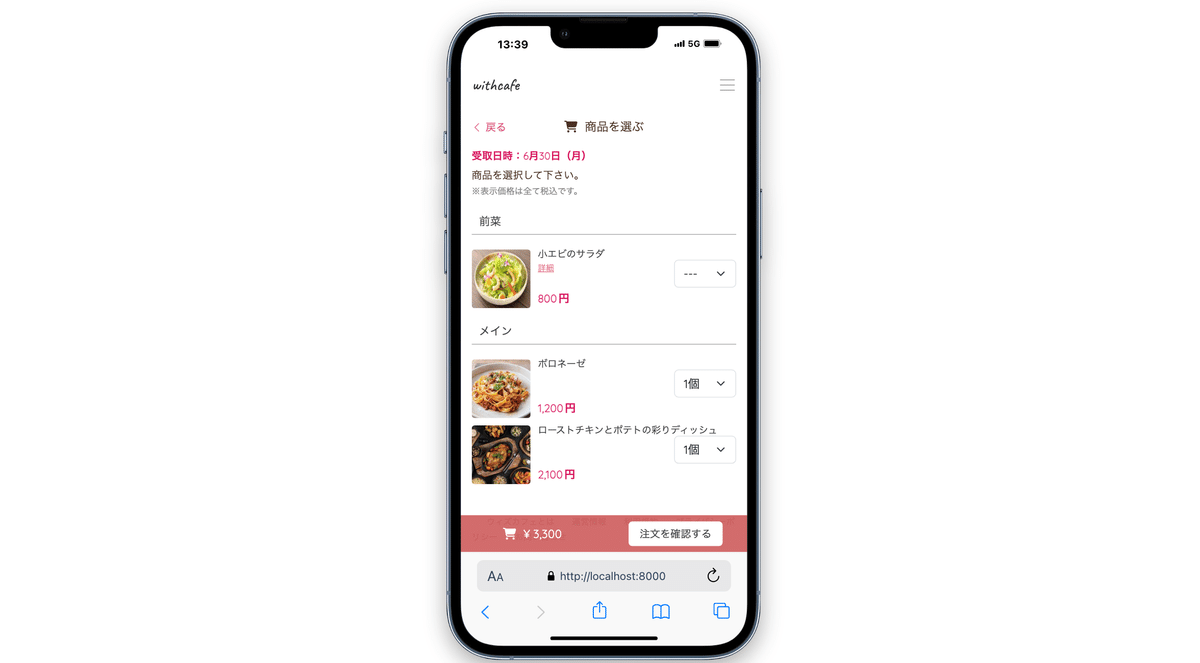
Task: Change quantity dropdown for ボロネーゼ
Action: 704,384
